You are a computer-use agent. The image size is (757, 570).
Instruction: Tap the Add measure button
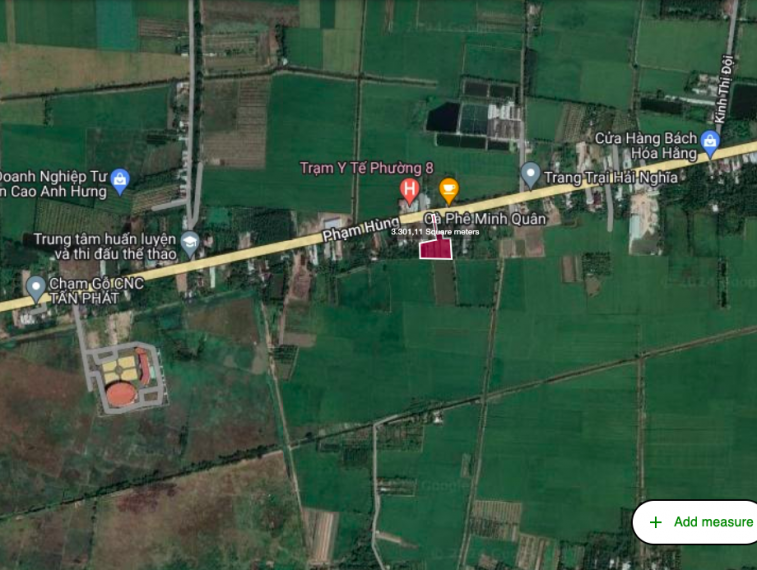700,522
